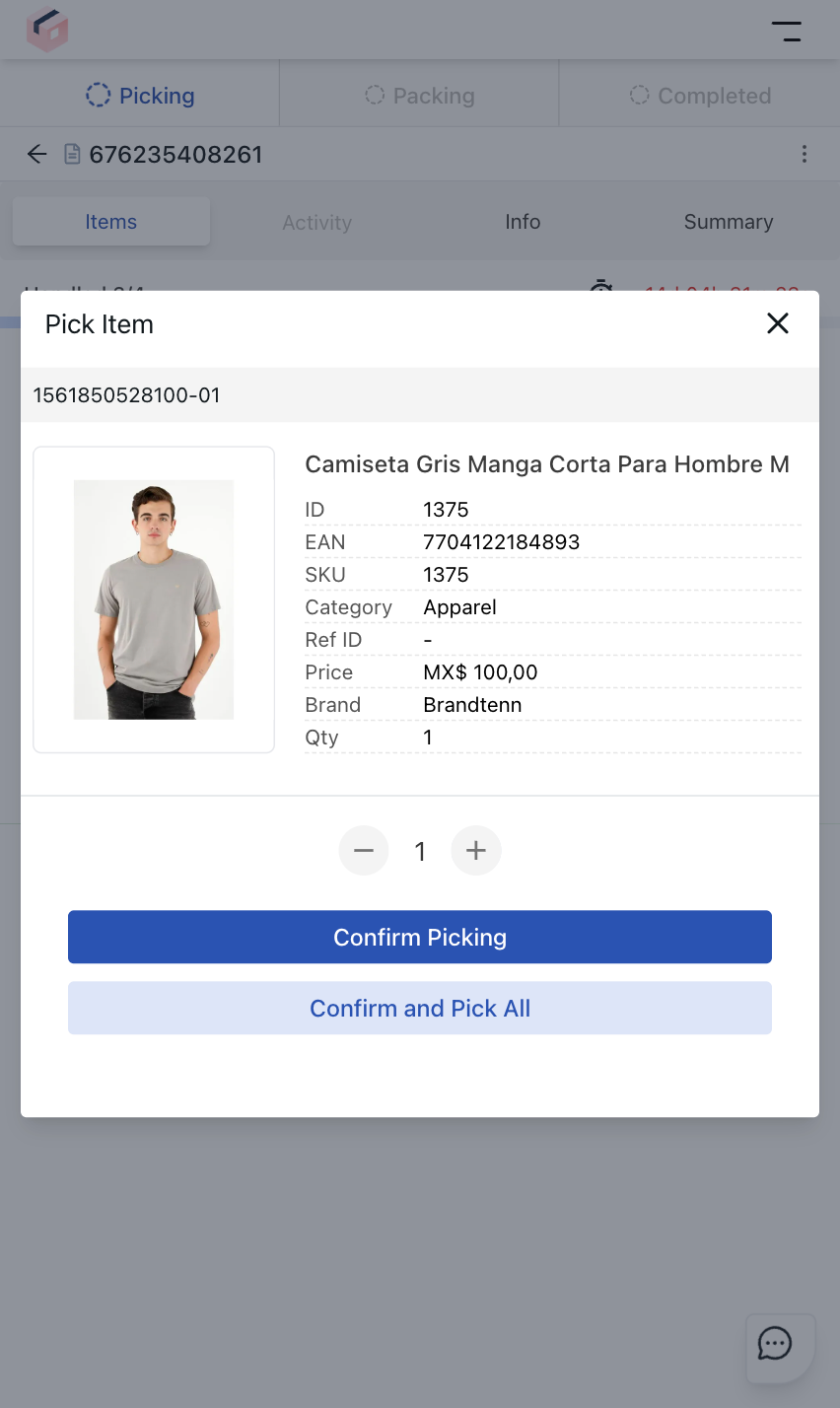
Task: Increase the pick quantity with the plus button
Action: point(476,850)
